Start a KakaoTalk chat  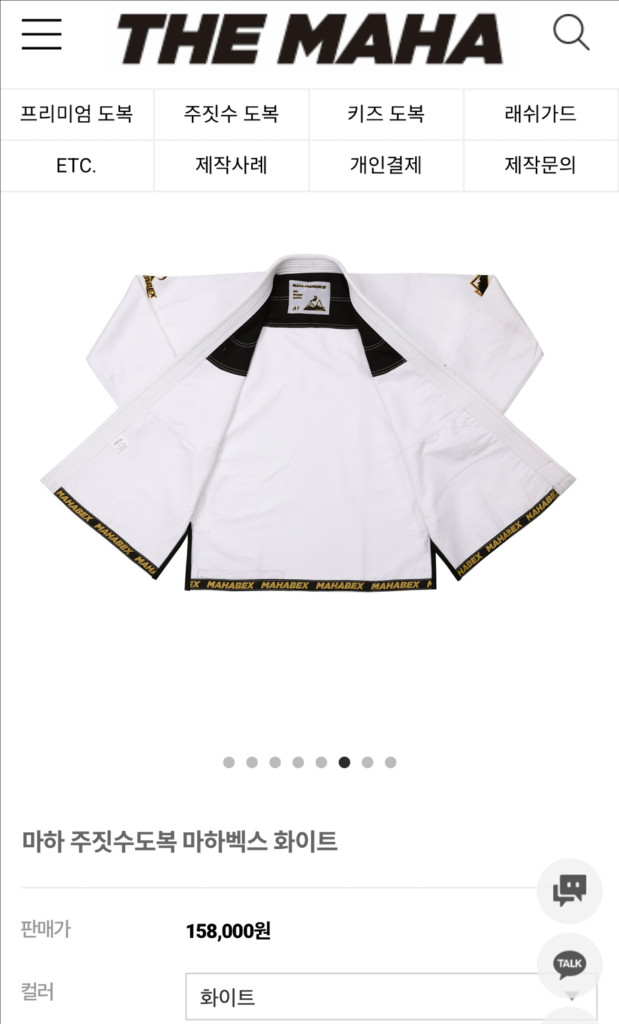570,964
